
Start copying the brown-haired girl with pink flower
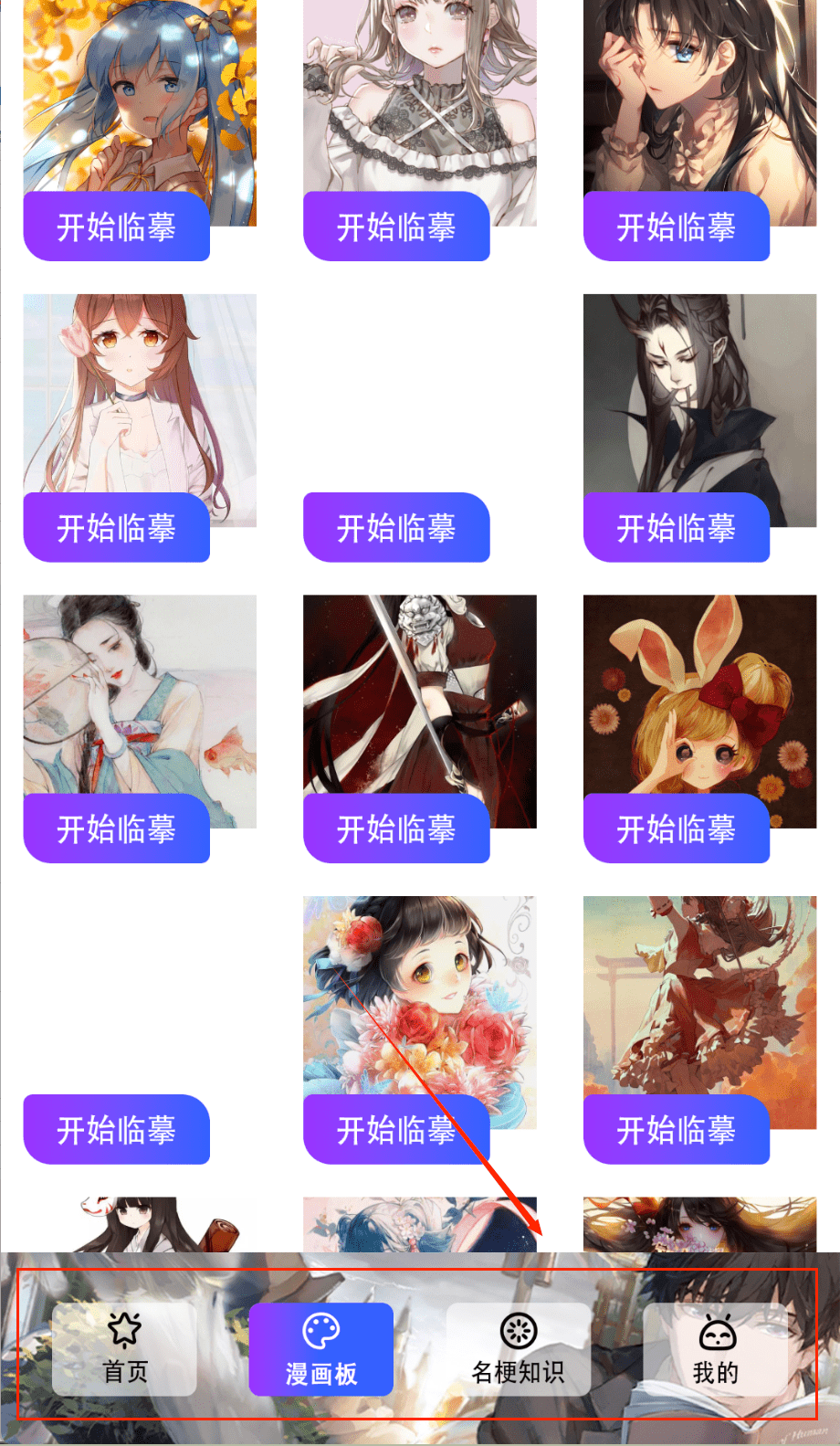[117, 527]
